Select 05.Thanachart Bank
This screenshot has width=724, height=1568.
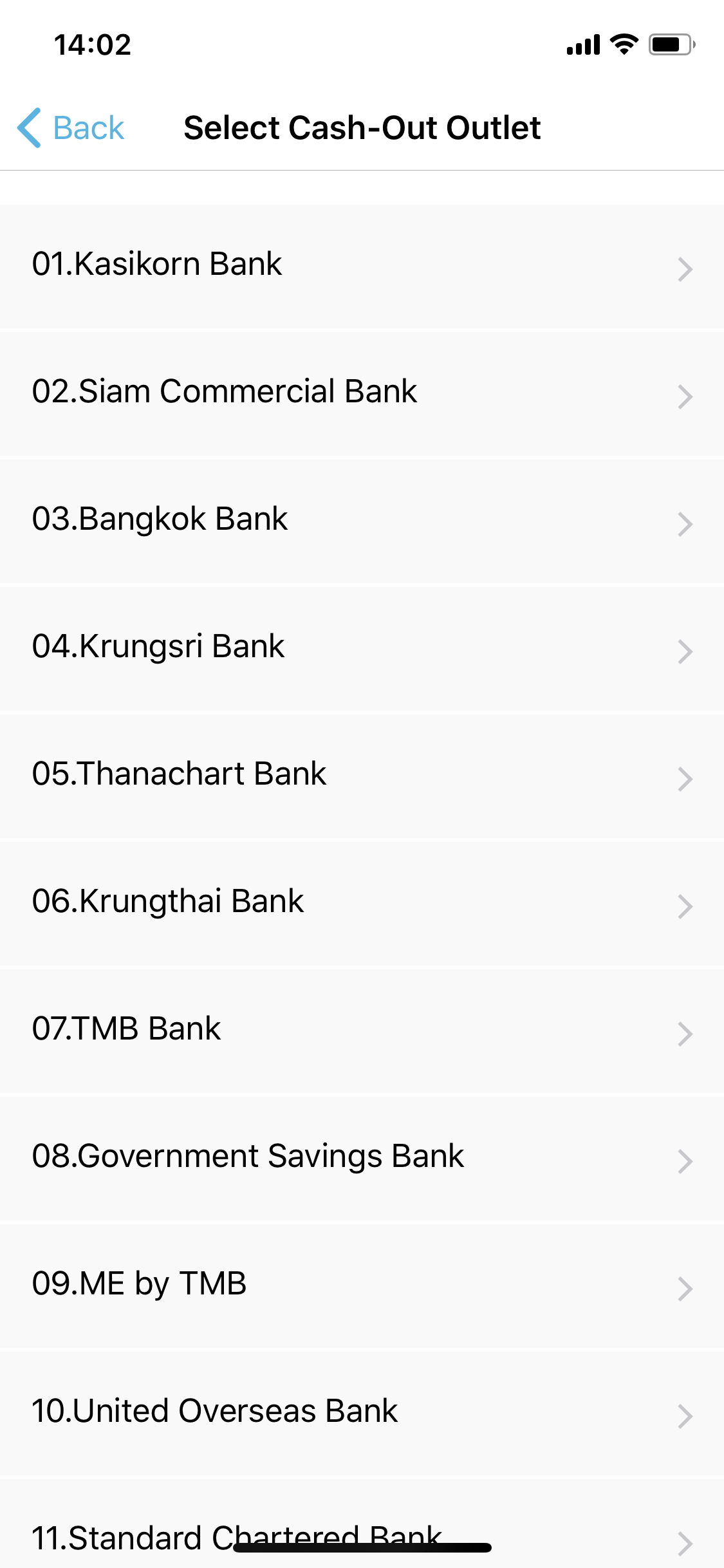[x=362, y=776]
